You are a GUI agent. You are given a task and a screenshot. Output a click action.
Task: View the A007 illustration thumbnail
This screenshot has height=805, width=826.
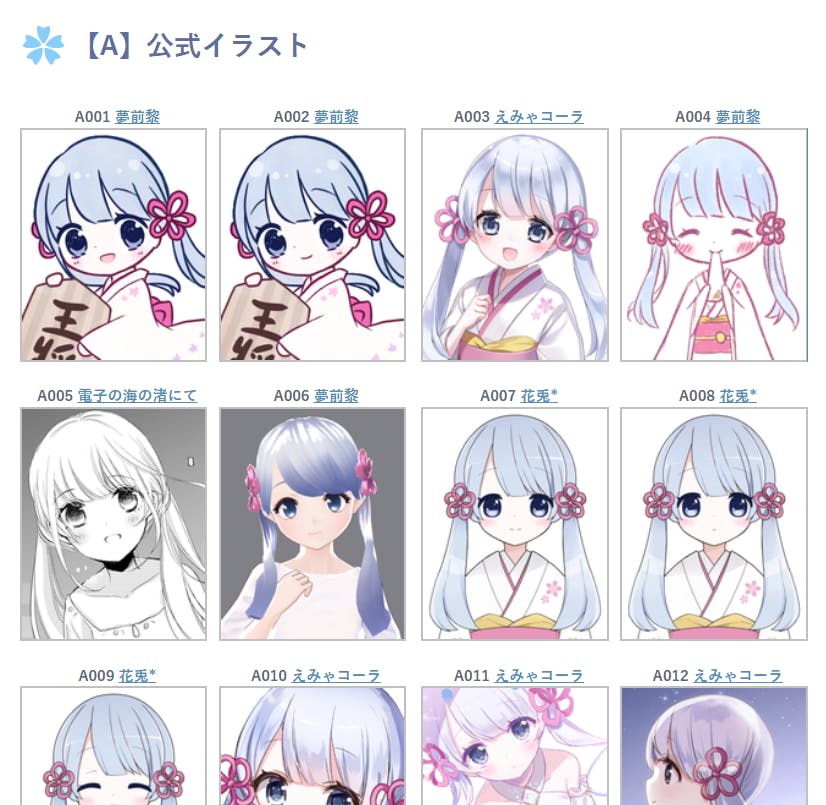coord(514,524)
